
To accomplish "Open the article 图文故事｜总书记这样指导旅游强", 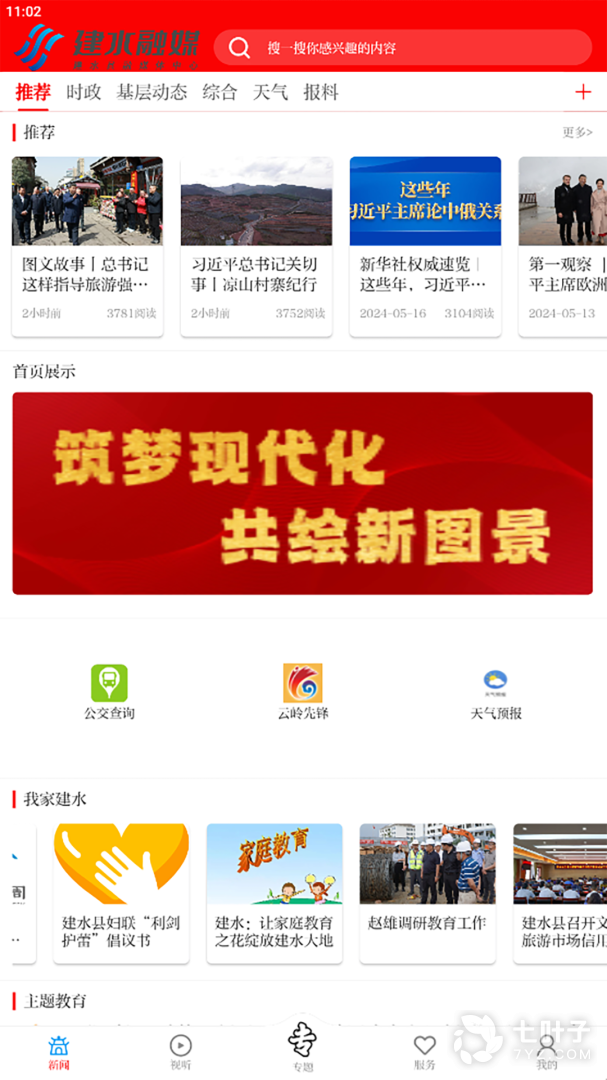I will tap(87, 245).
